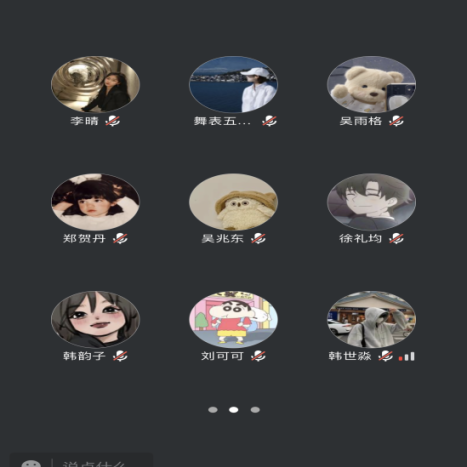The image size is (467, 467).
Task: Open 刘可可's cartoon avatar
Action: (233, 319)
